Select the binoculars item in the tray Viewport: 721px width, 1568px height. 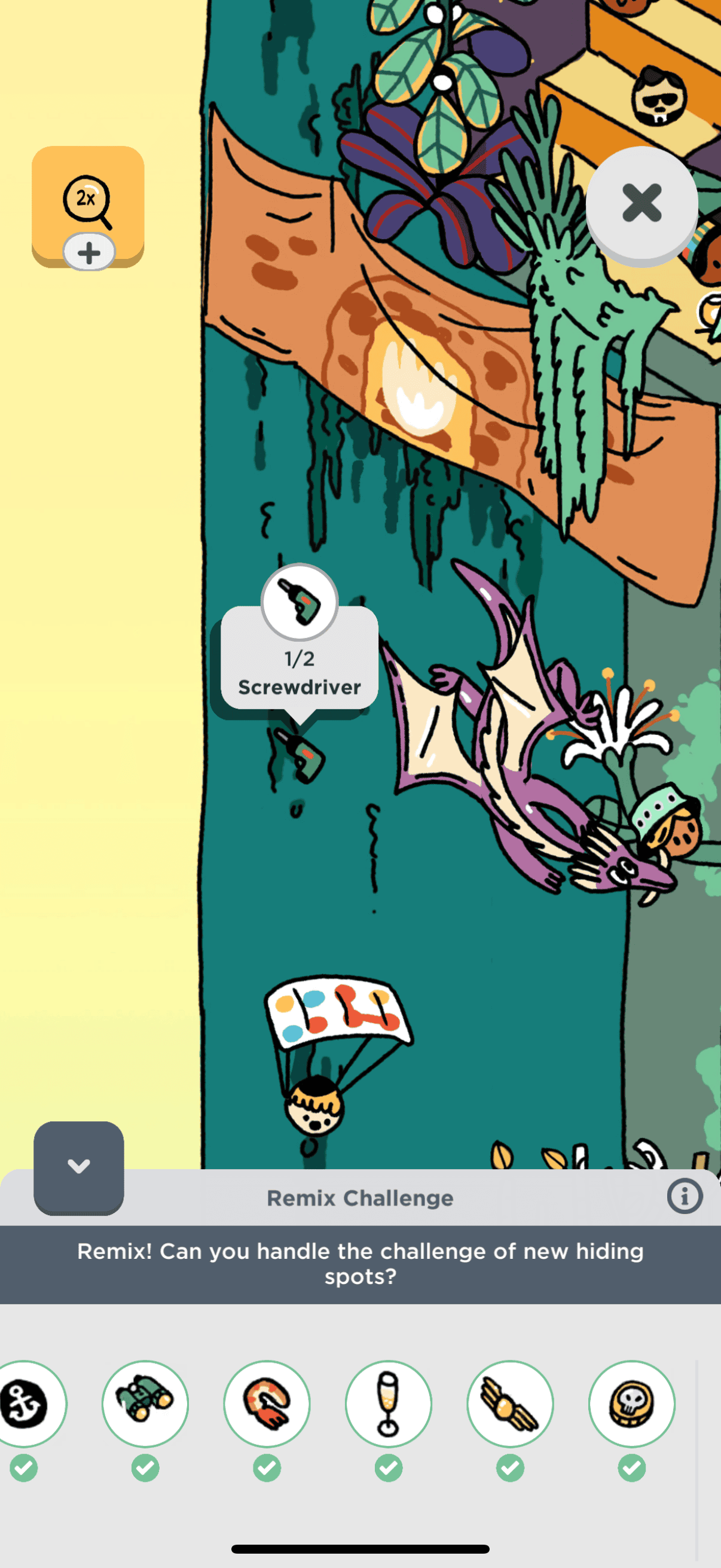(x=145, y=1404)
